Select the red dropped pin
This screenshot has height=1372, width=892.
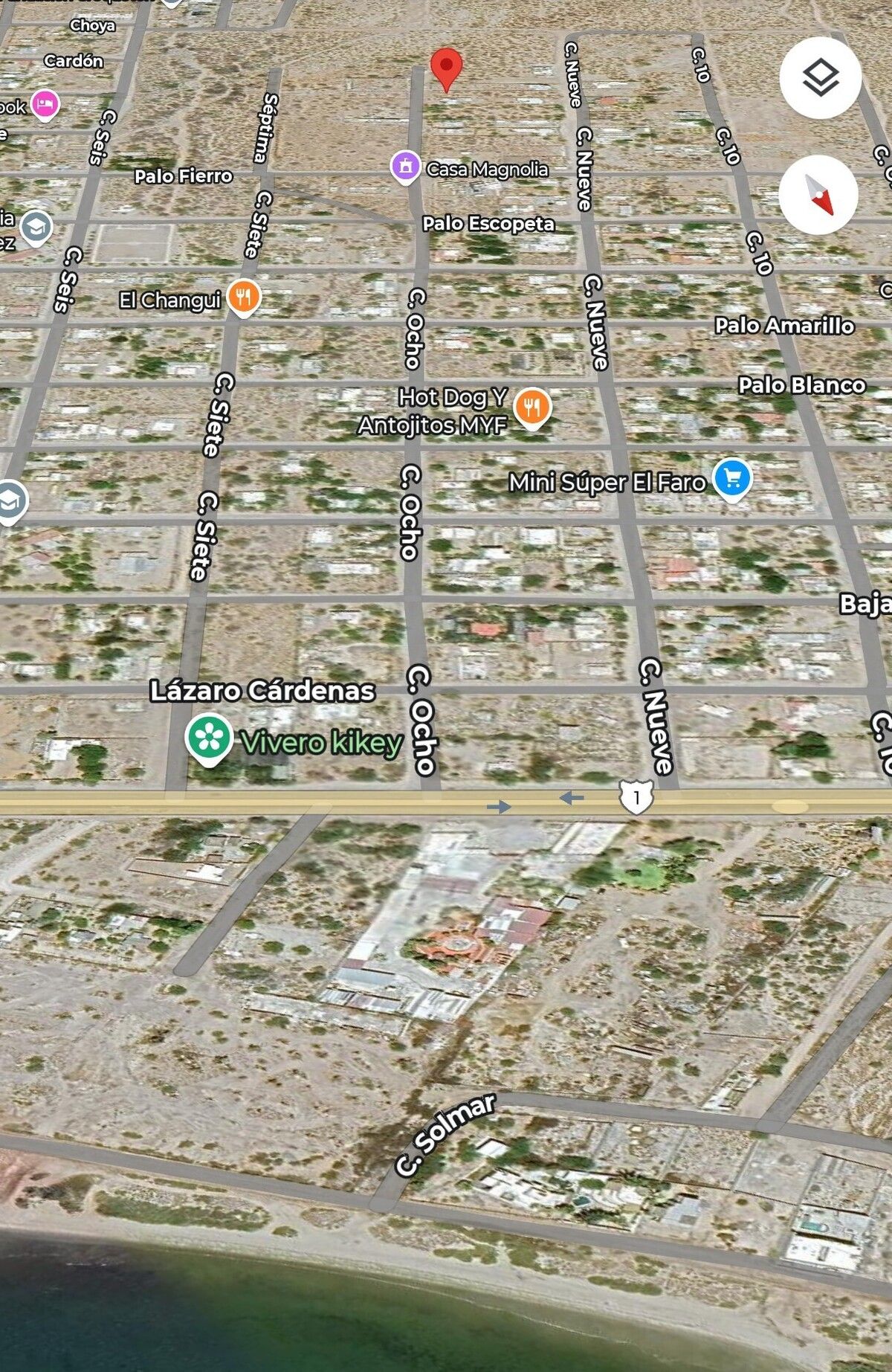pos(447,68)
